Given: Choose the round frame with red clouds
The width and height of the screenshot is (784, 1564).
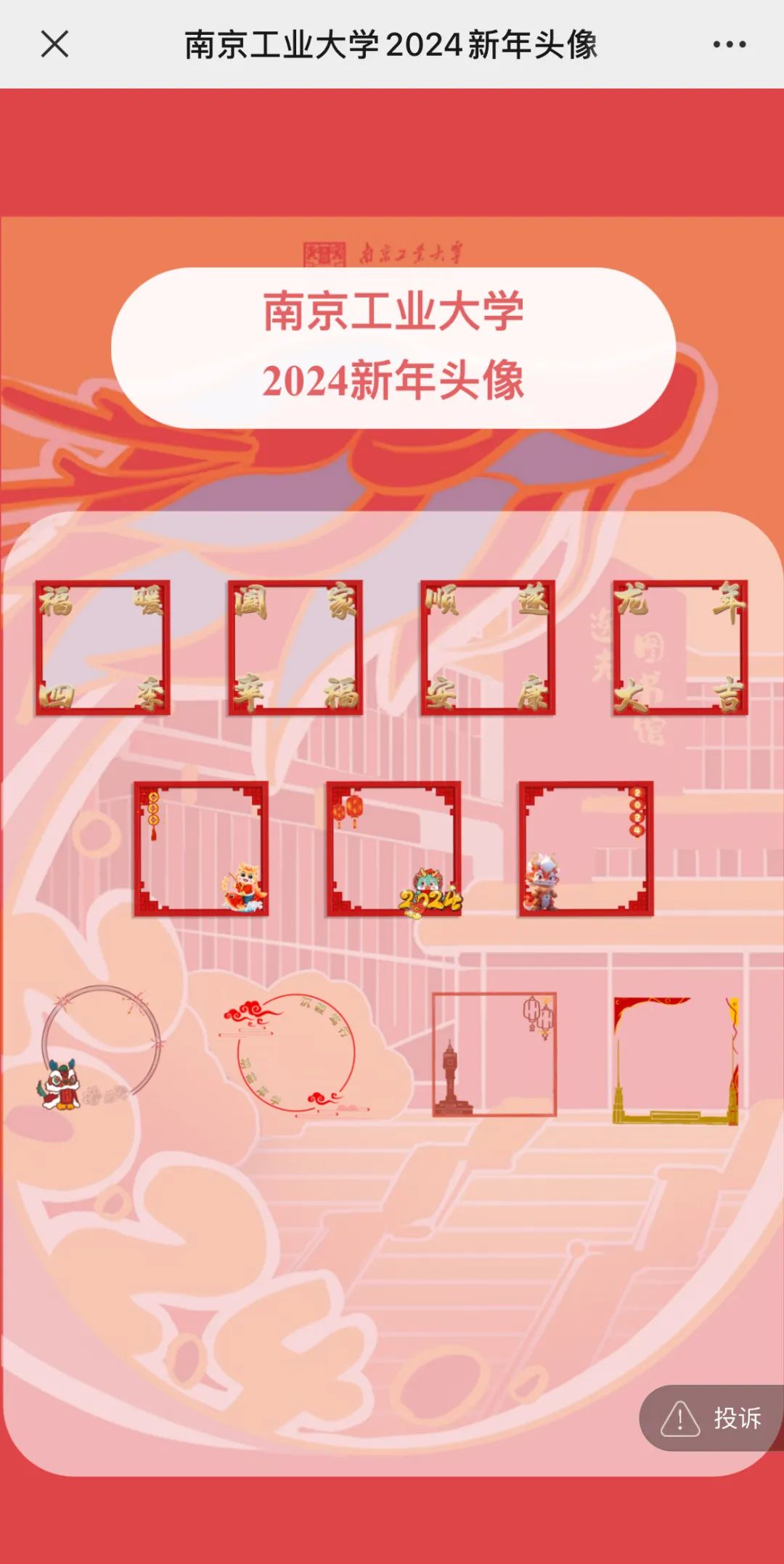Looking at the screenshot, I should [x=295, y=1054].
